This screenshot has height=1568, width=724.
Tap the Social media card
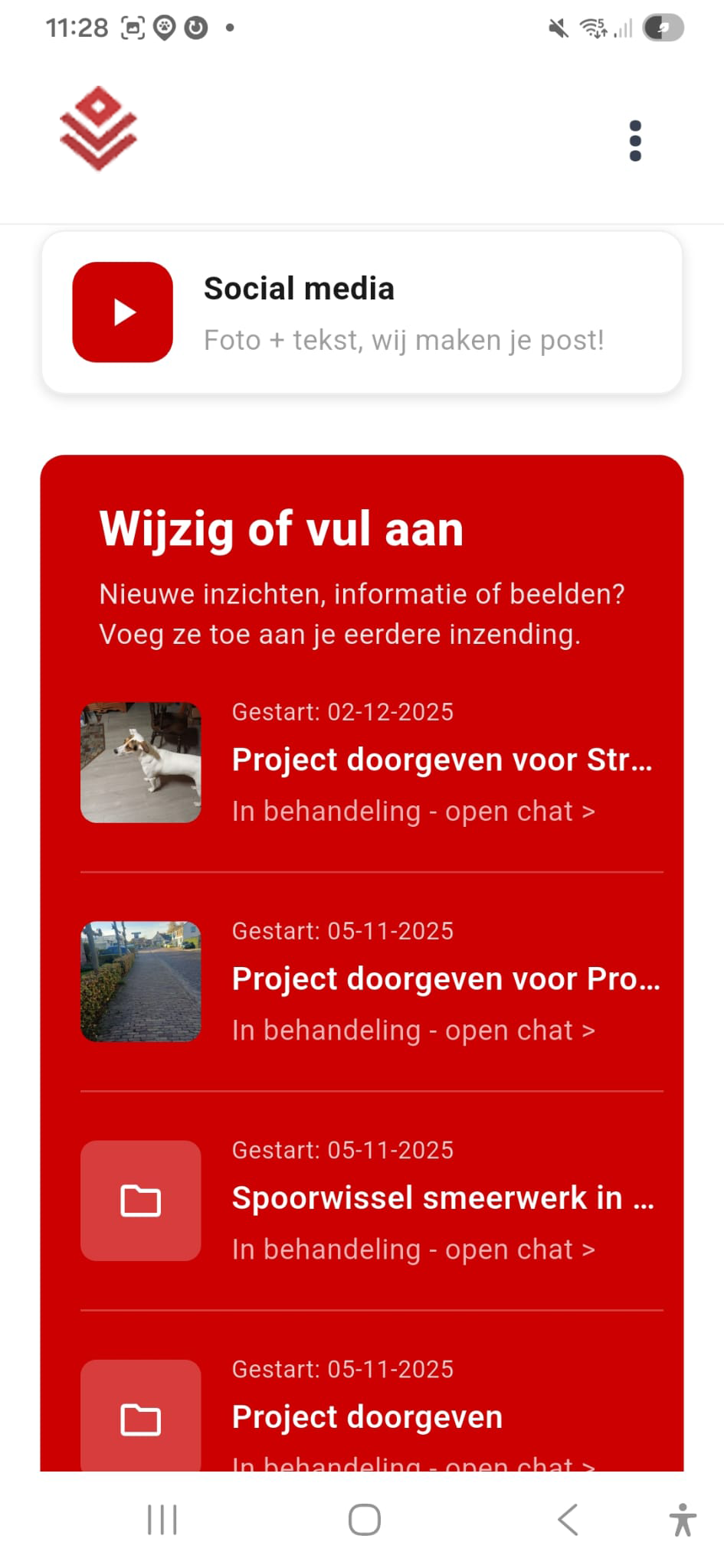pyautogui.click(x=362, y=312)
